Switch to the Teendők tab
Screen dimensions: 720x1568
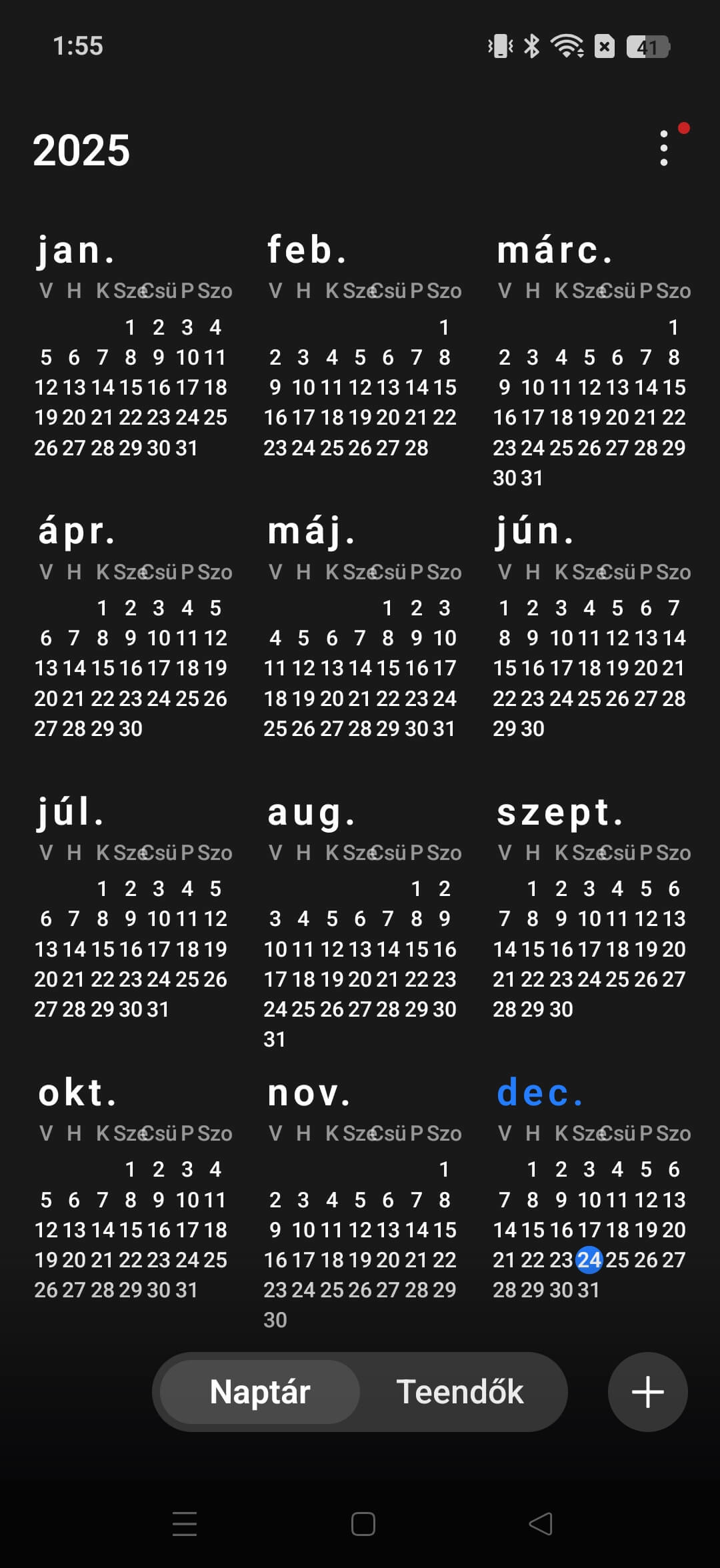pyautogui.click(x=460, y=1391)
